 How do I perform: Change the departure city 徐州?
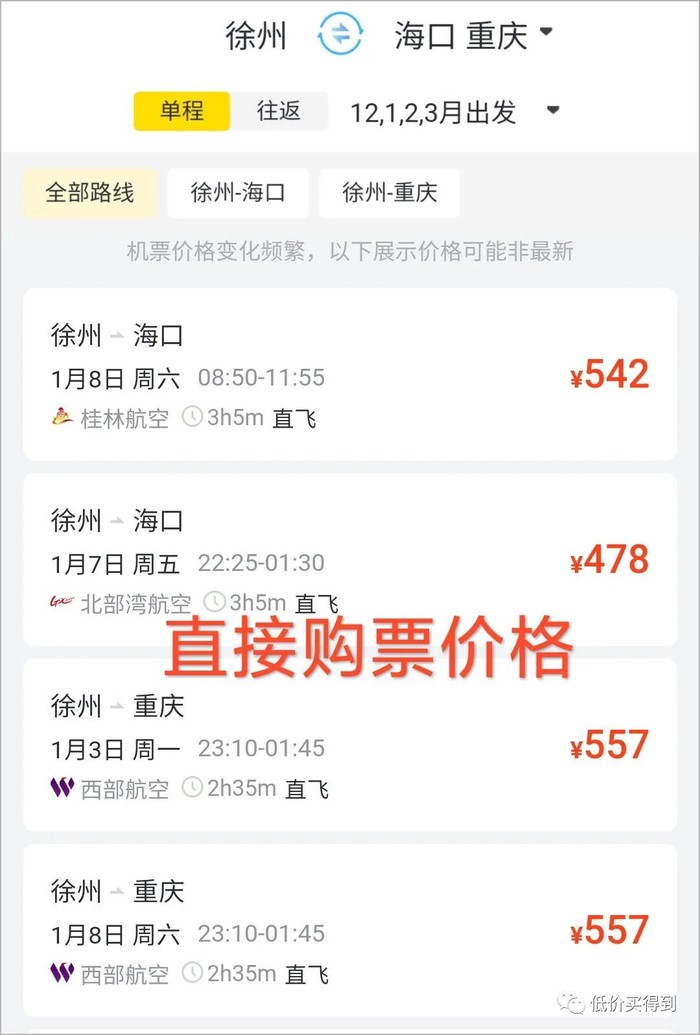(256, 36)
